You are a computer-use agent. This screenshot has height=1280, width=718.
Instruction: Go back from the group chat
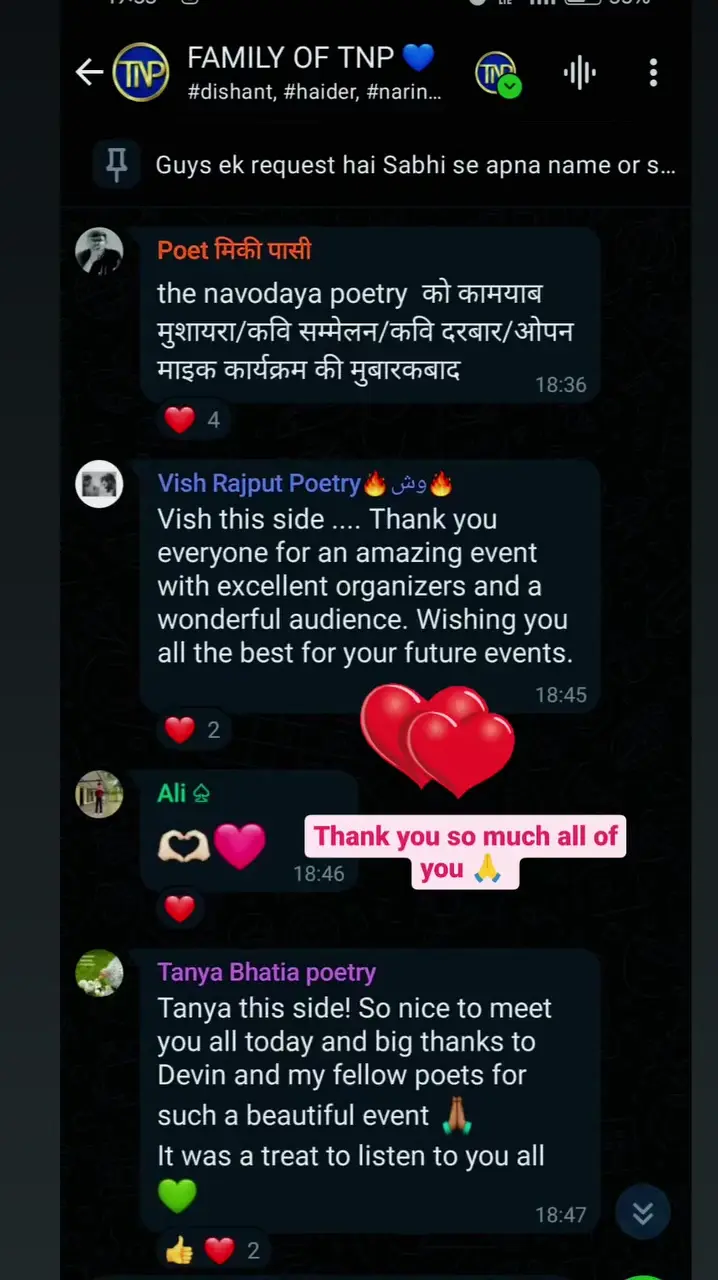click(x=89, y=72)
